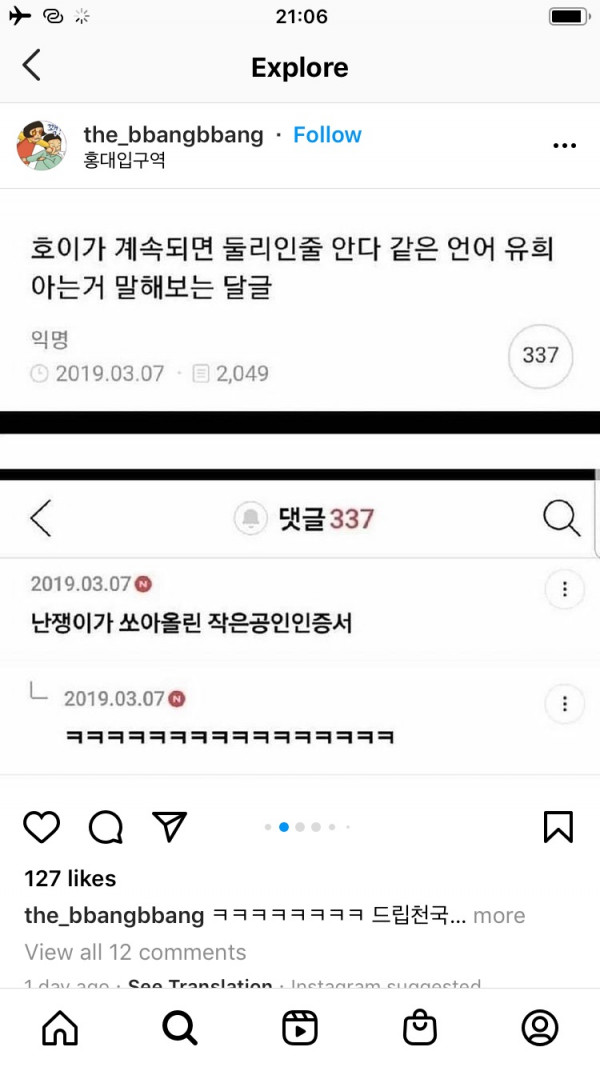Open comments with the speech bubble icon

(106, 826)
